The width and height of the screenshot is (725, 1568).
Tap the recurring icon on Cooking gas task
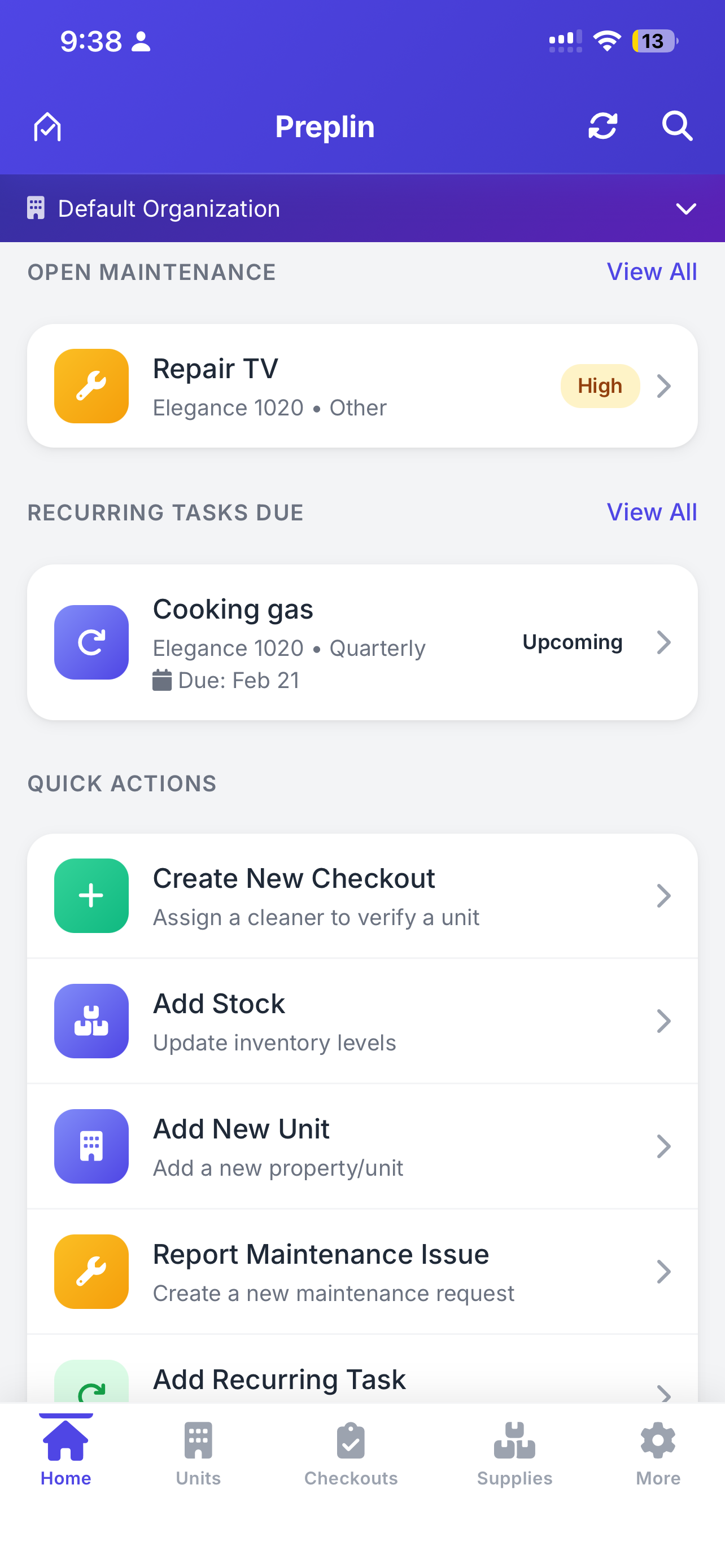(91, 642)
